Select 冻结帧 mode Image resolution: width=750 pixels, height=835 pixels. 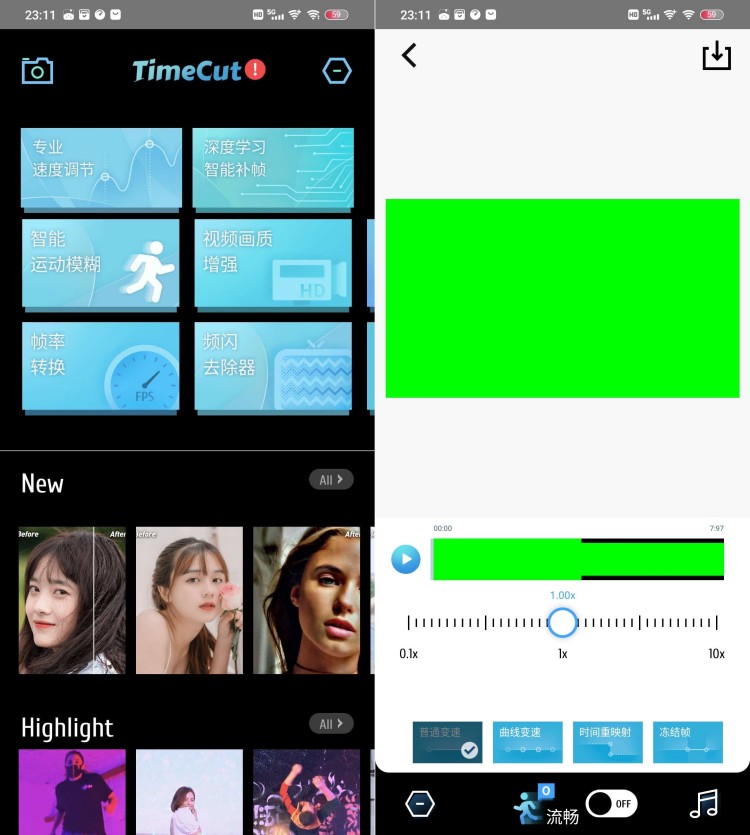pos(687,742)
